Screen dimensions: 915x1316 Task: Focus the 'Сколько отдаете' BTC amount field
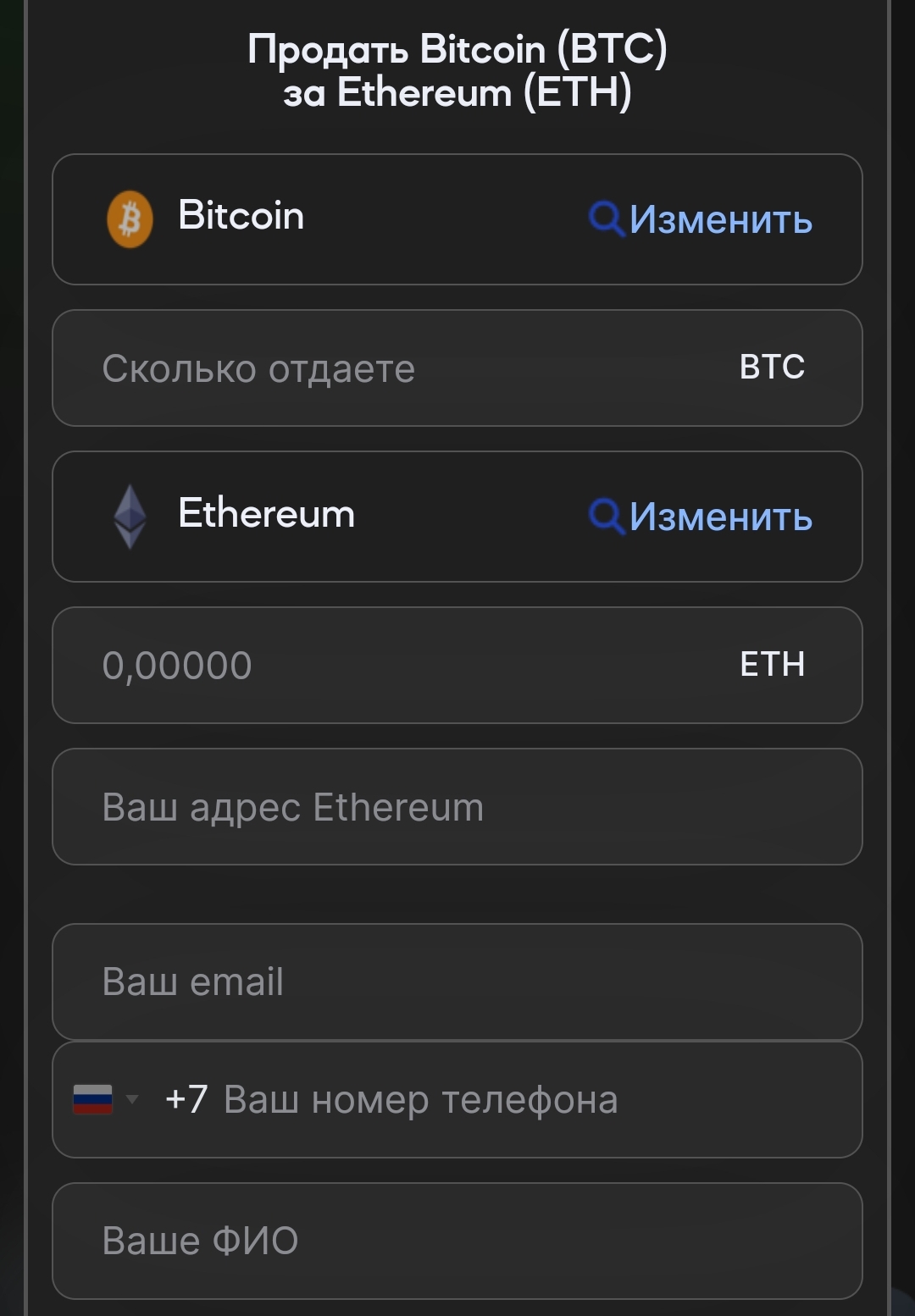[407, 368]
